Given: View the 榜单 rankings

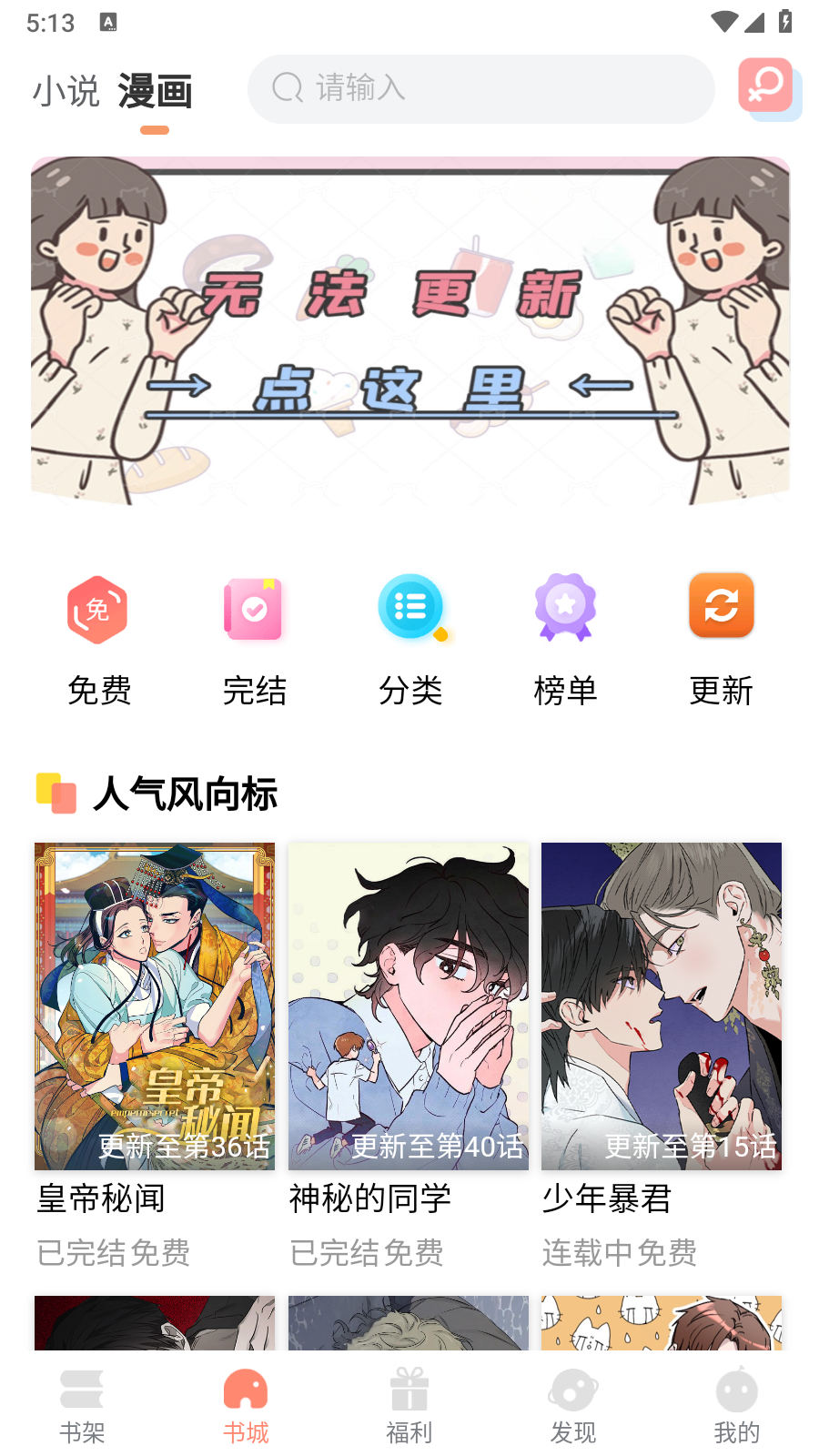Looking at the screenshot, I should coord(565,640).
